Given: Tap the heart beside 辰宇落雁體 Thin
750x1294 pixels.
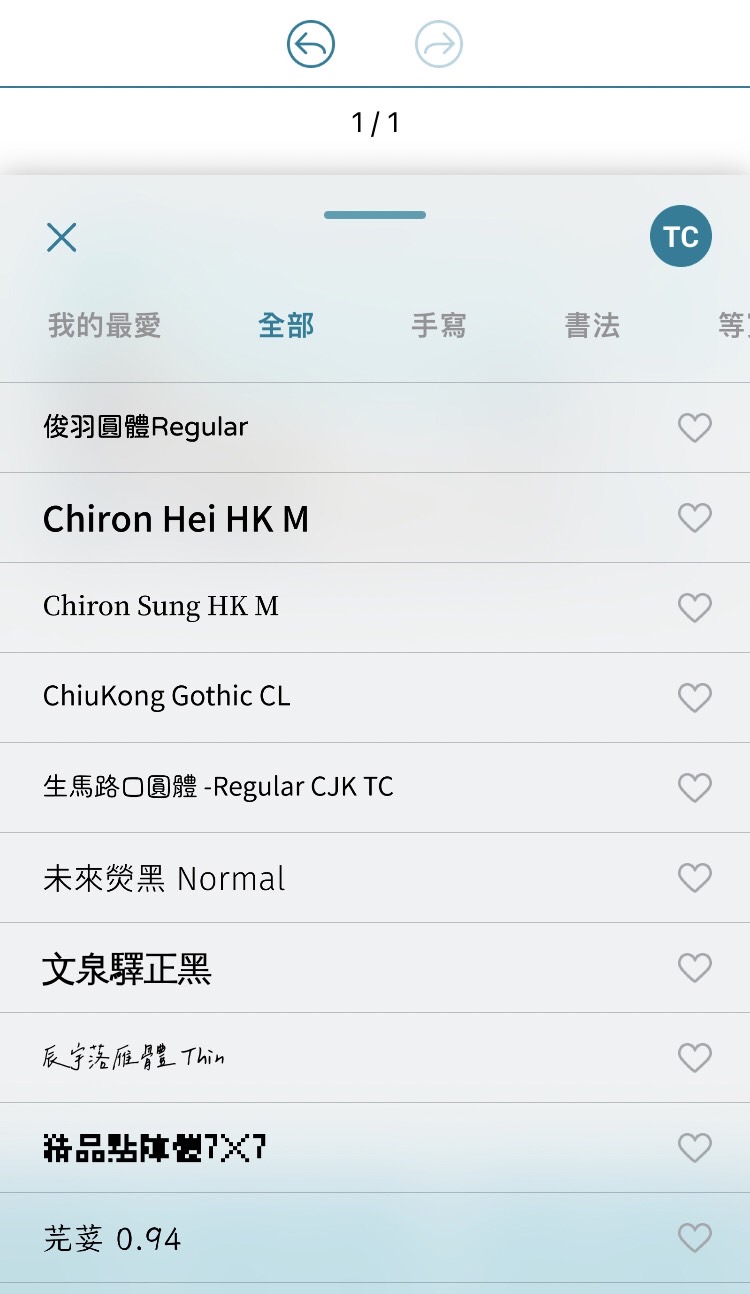Looking at the screenshot, I should [x=695, y=1058].
